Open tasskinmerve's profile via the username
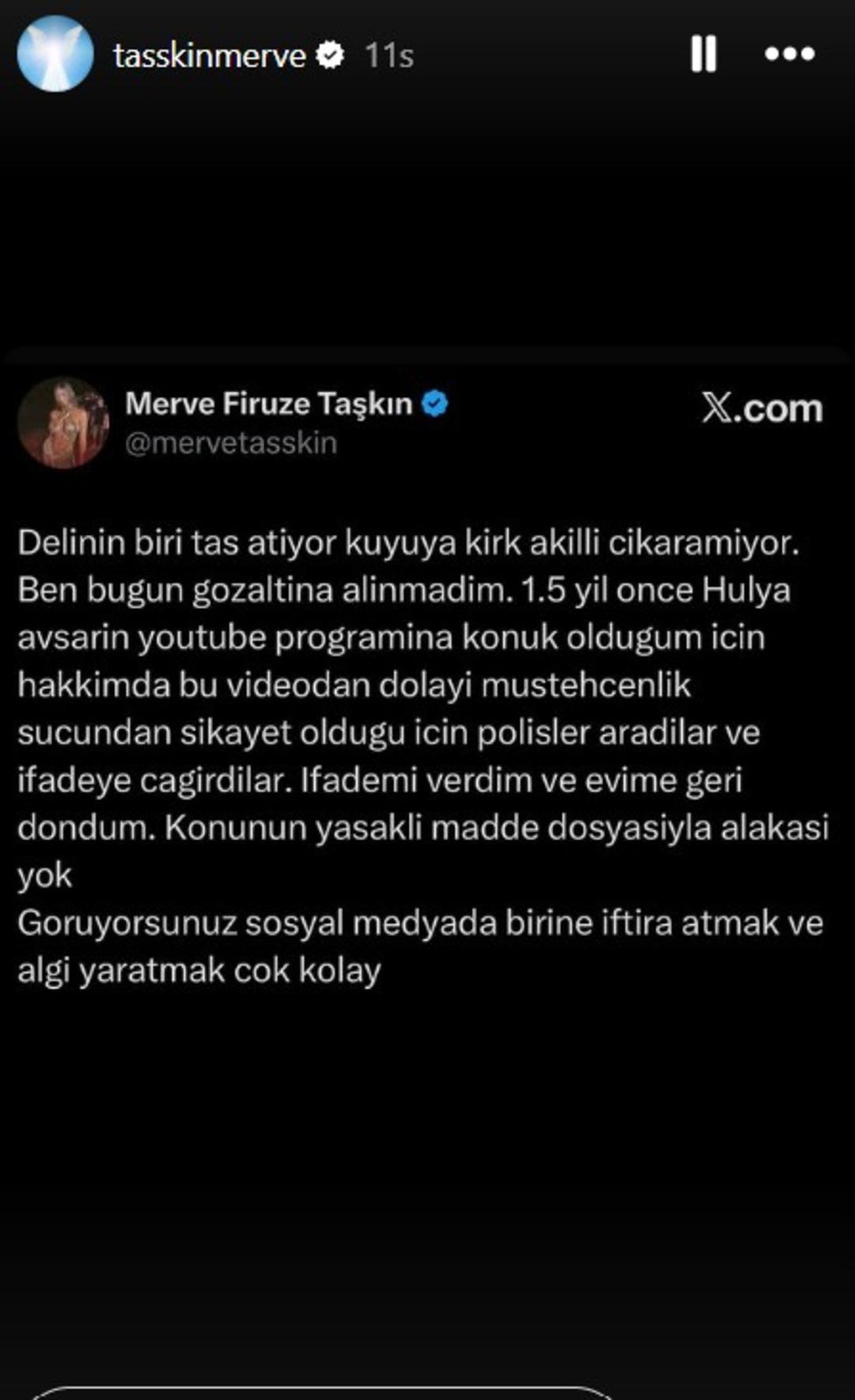The height and width of the screenshot is (1400, 855). point(208,54)
